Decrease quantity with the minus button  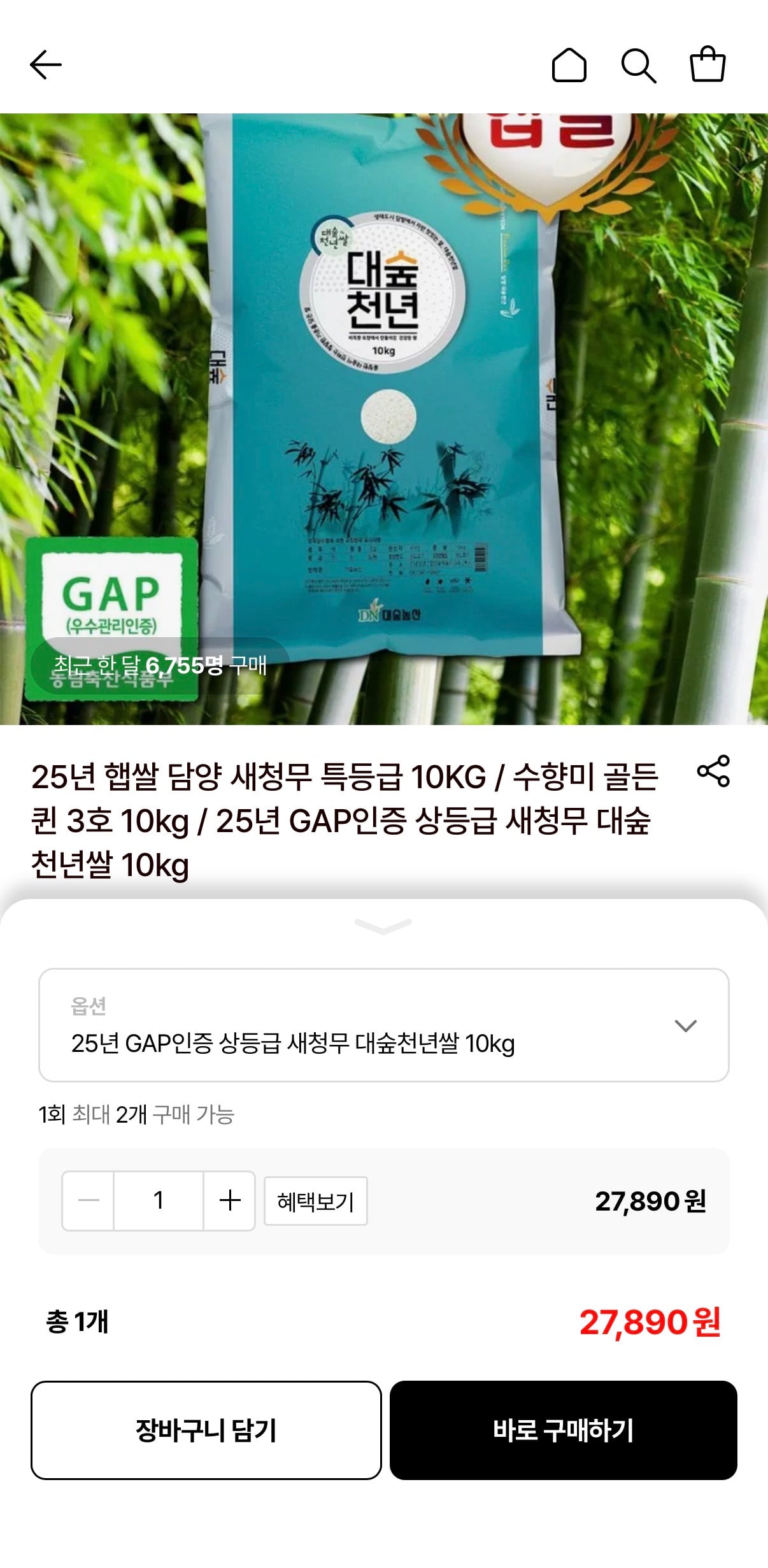point(89,1200)
